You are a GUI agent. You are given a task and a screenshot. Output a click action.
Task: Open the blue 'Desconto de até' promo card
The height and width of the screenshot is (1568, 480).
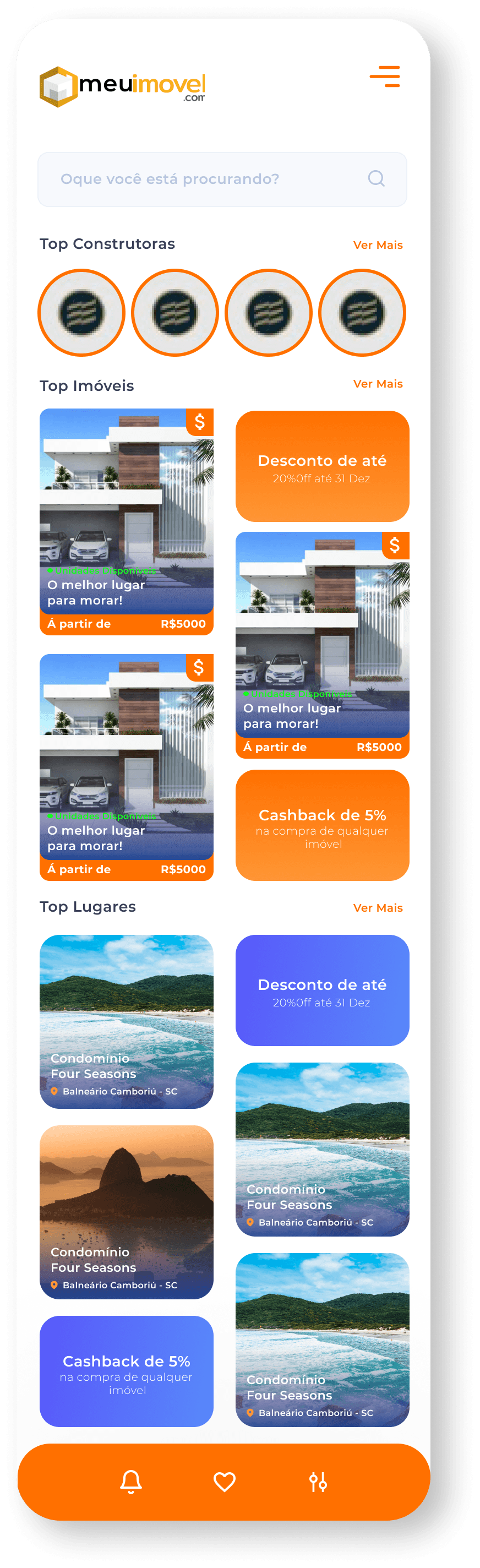tap(322, 990)
